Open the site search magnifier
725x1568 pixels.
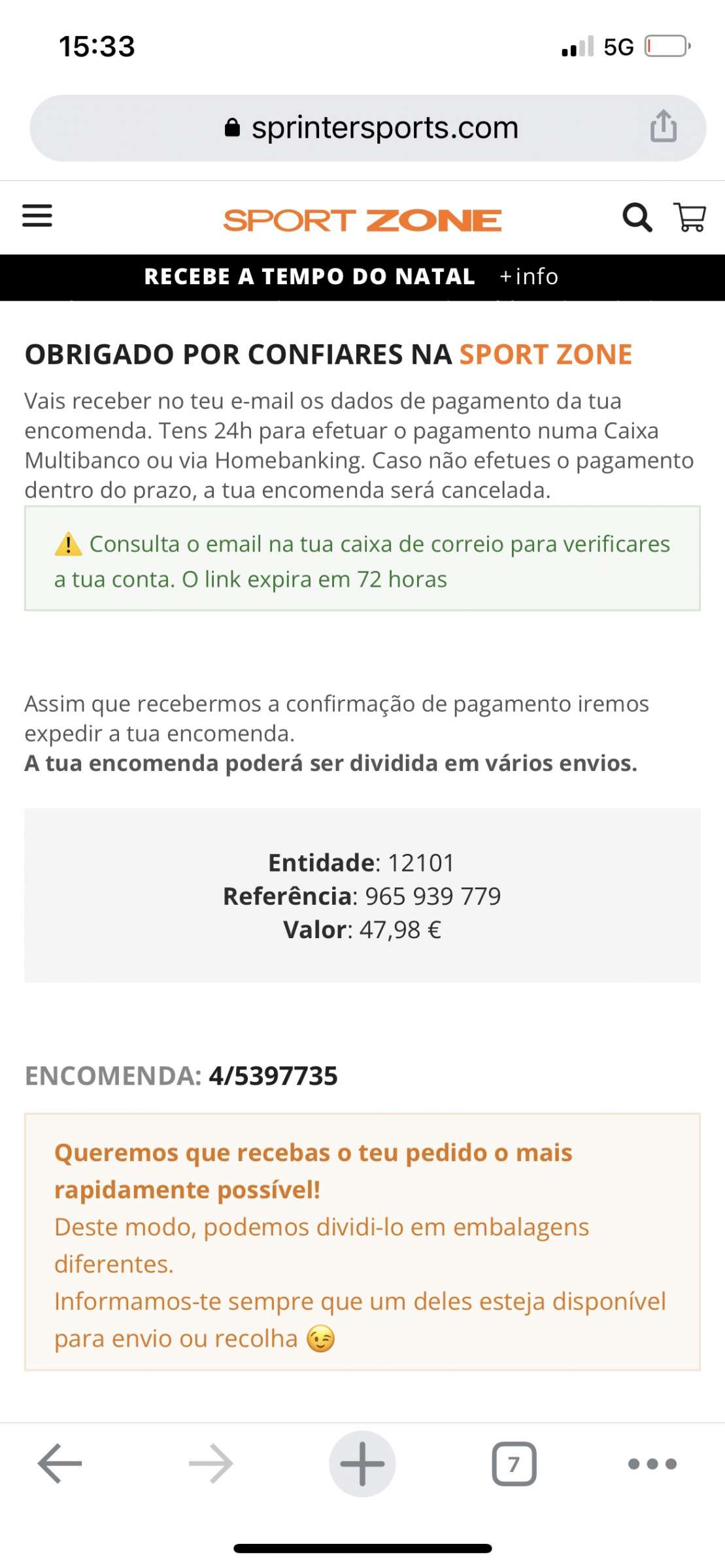point(637,218)
